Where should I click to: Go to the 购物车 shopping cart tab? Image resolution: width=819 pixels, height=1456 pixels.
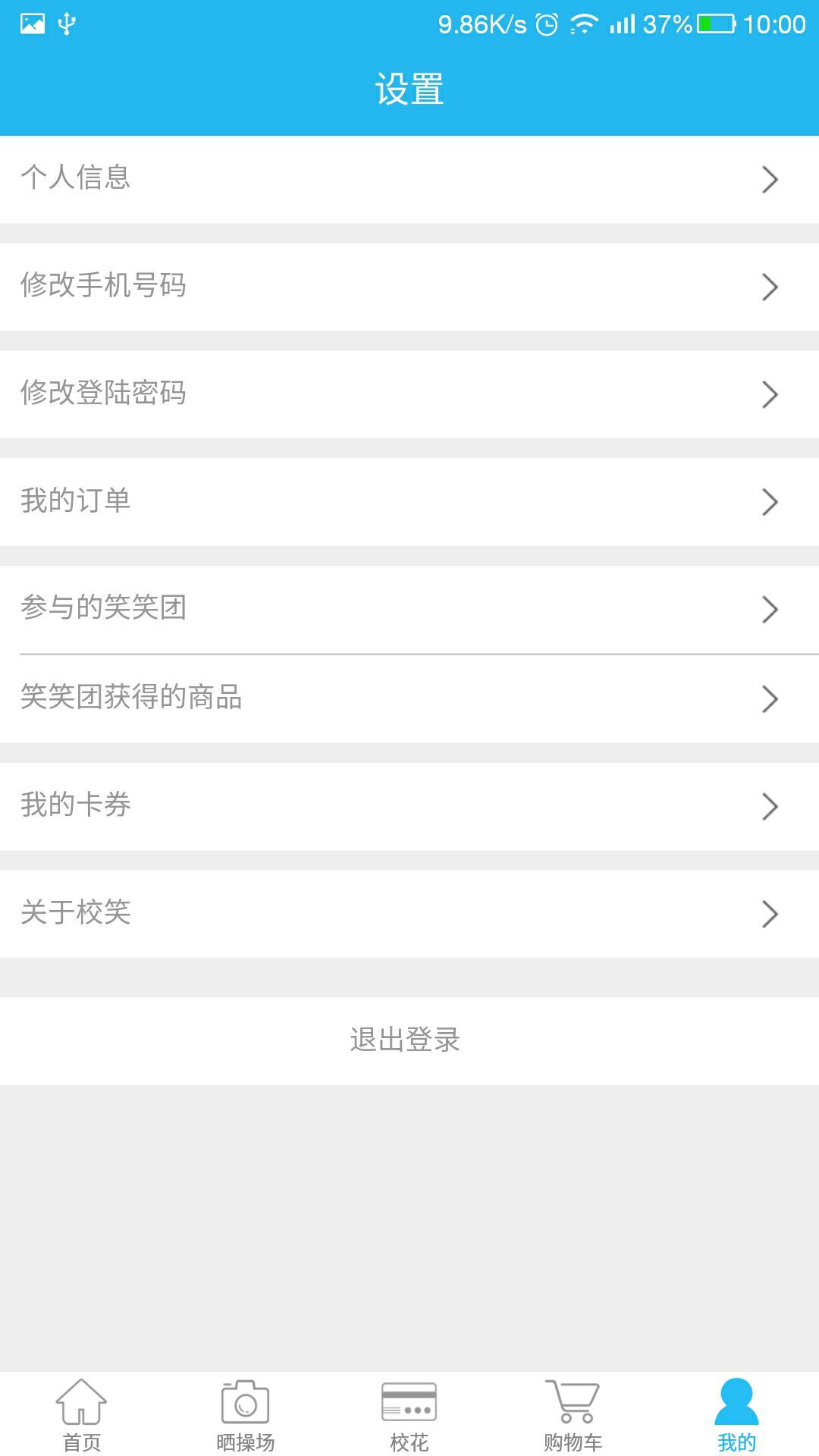tap(573, 1415)
